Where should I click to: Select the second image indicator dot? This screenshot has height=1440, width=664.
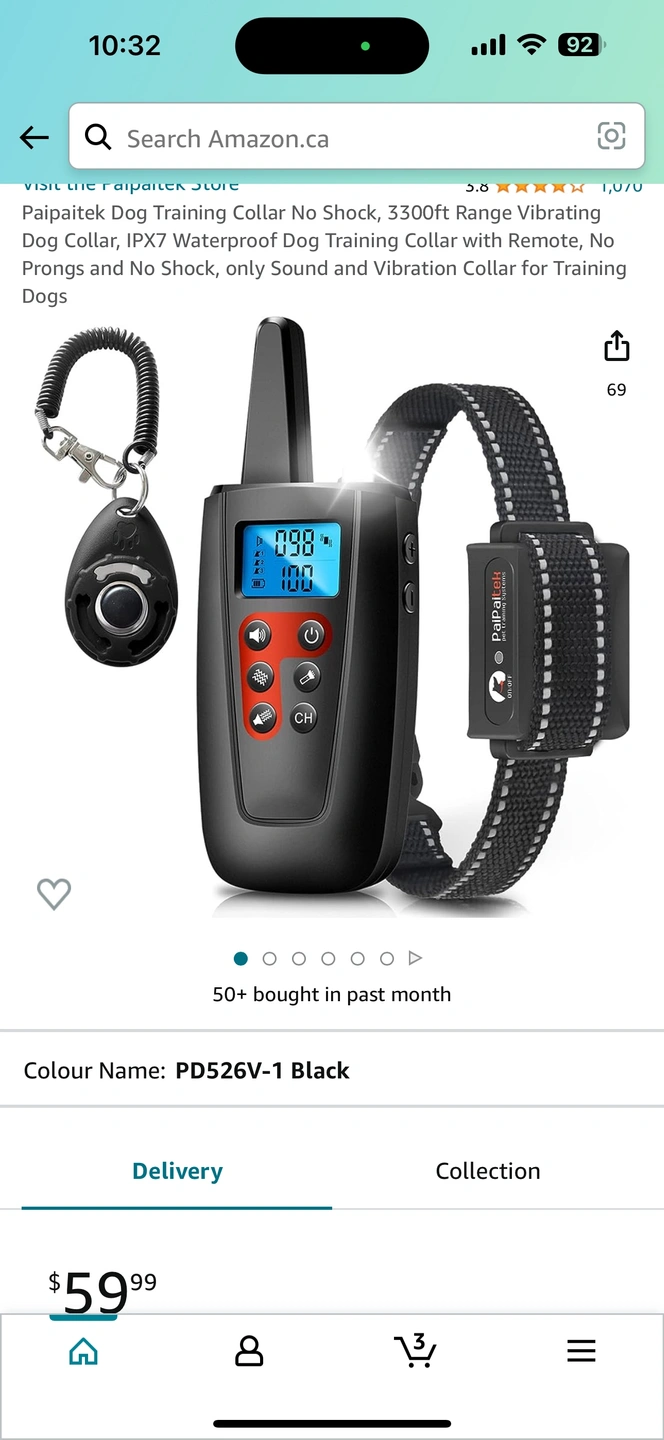click(x=269, y=958)
